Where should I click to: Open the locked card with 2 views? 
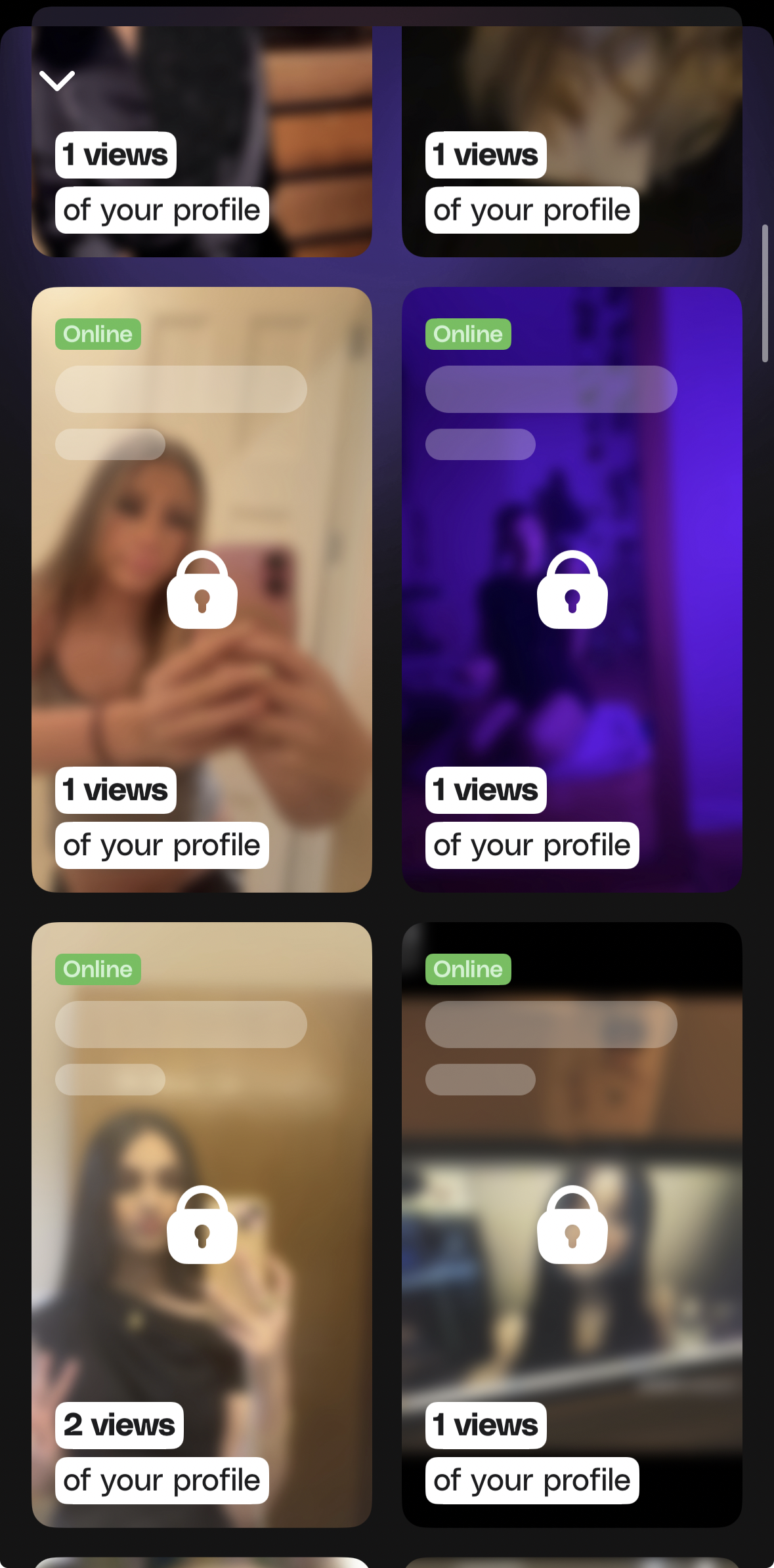[x=202, y=1223]
